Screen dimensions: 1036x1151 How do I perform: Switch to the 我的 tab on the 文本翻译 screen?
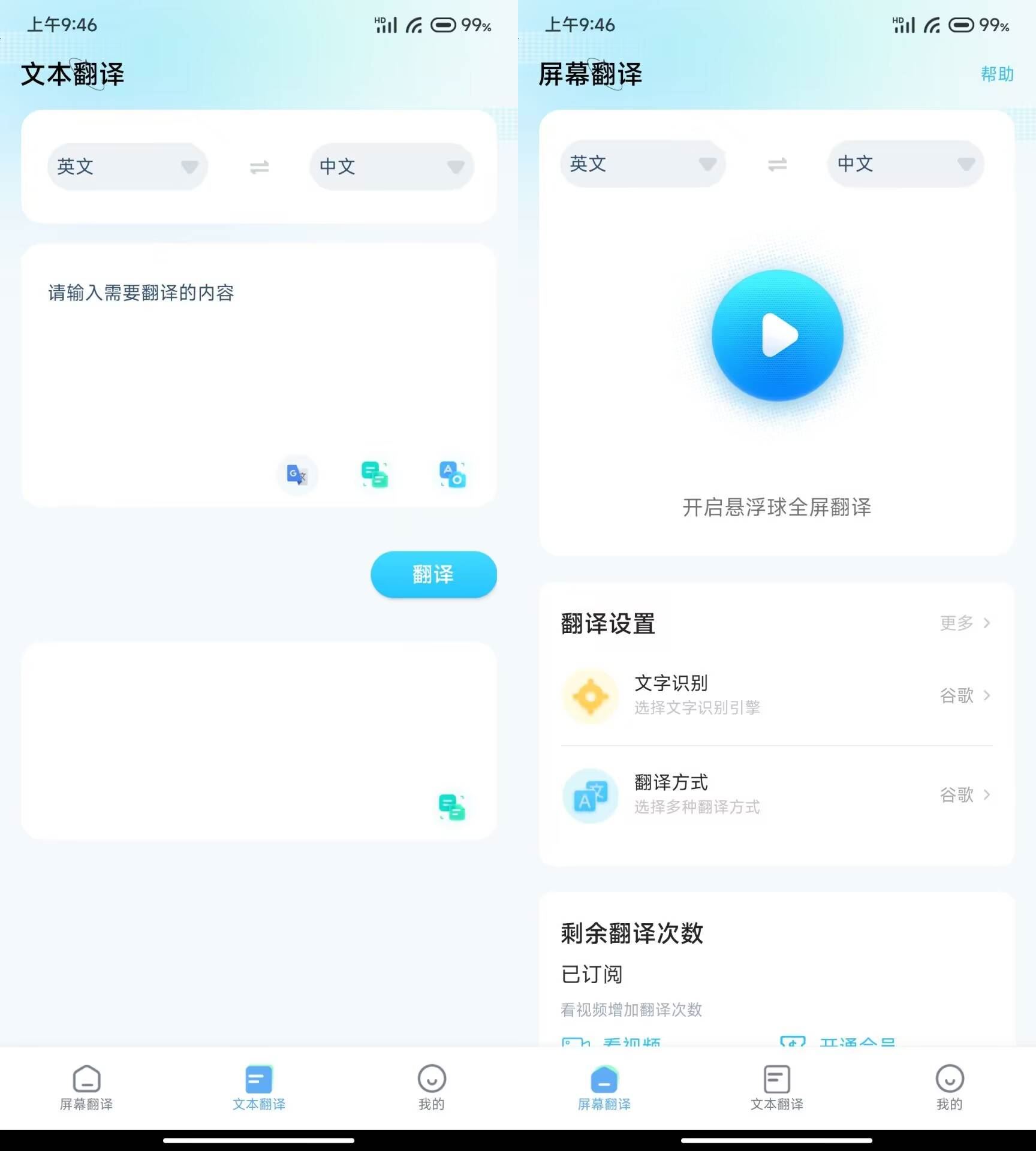click(x=431, y=1086)
